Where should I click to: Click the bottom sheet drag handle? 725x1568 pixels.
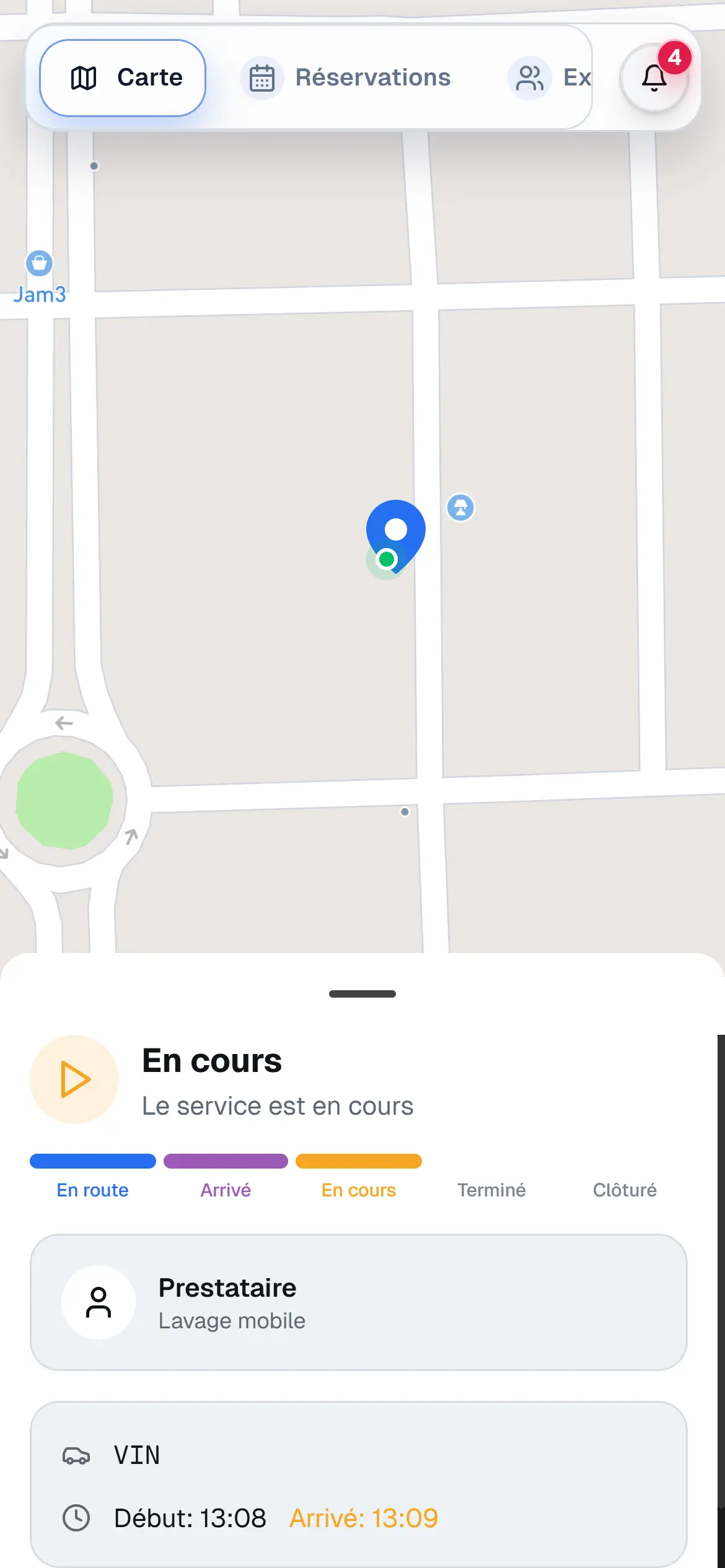click(x=362, y=994)
